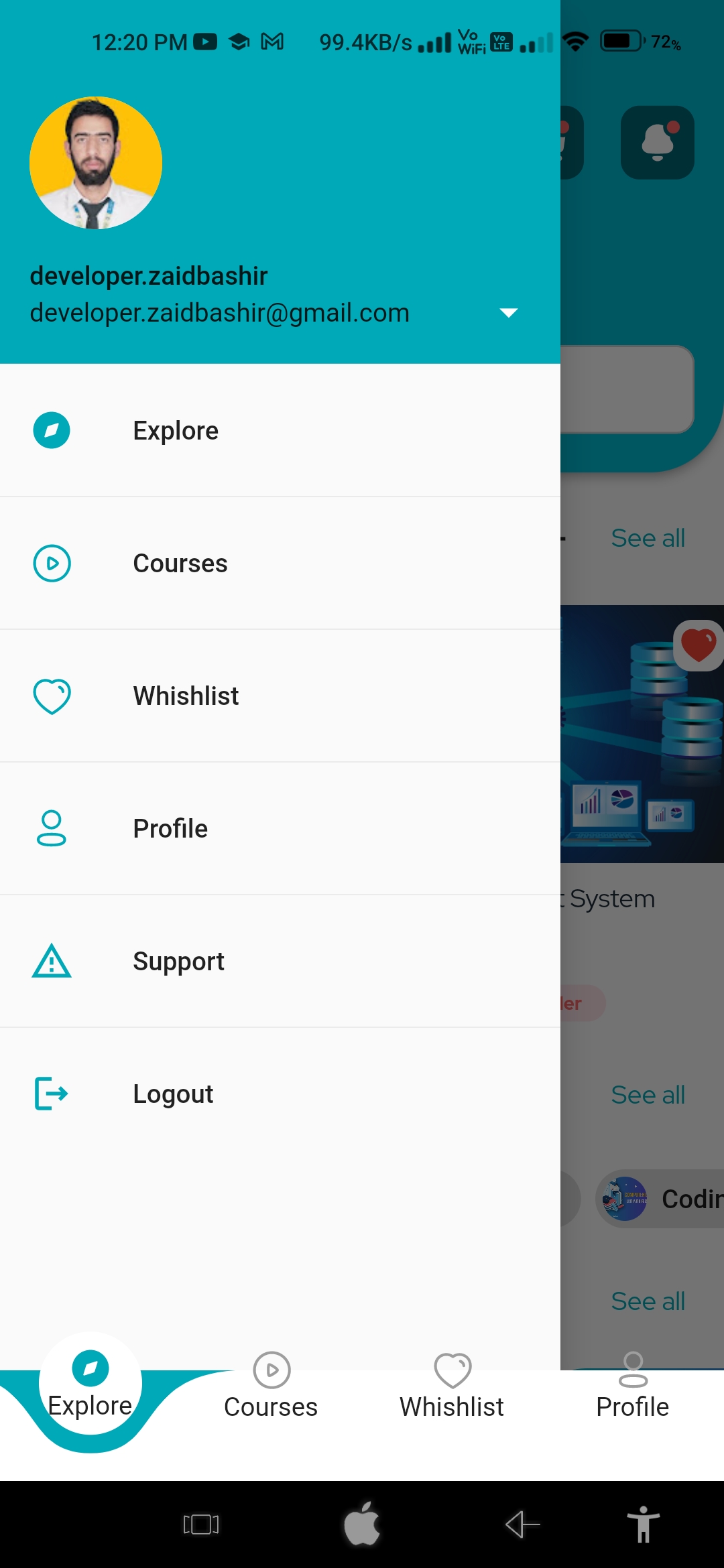Switch to the Profile bottom tab
The image size is (724, 1568).
point(633,1386)
